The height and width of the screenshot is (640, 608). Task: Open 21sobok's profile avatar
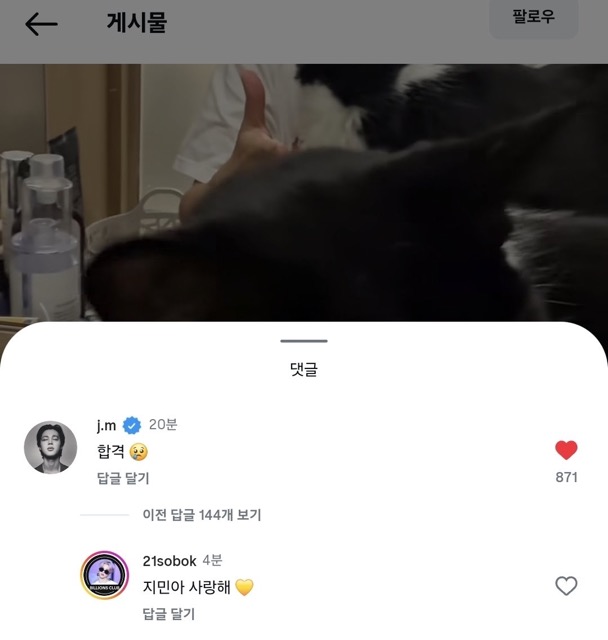[x=105, y=575]
